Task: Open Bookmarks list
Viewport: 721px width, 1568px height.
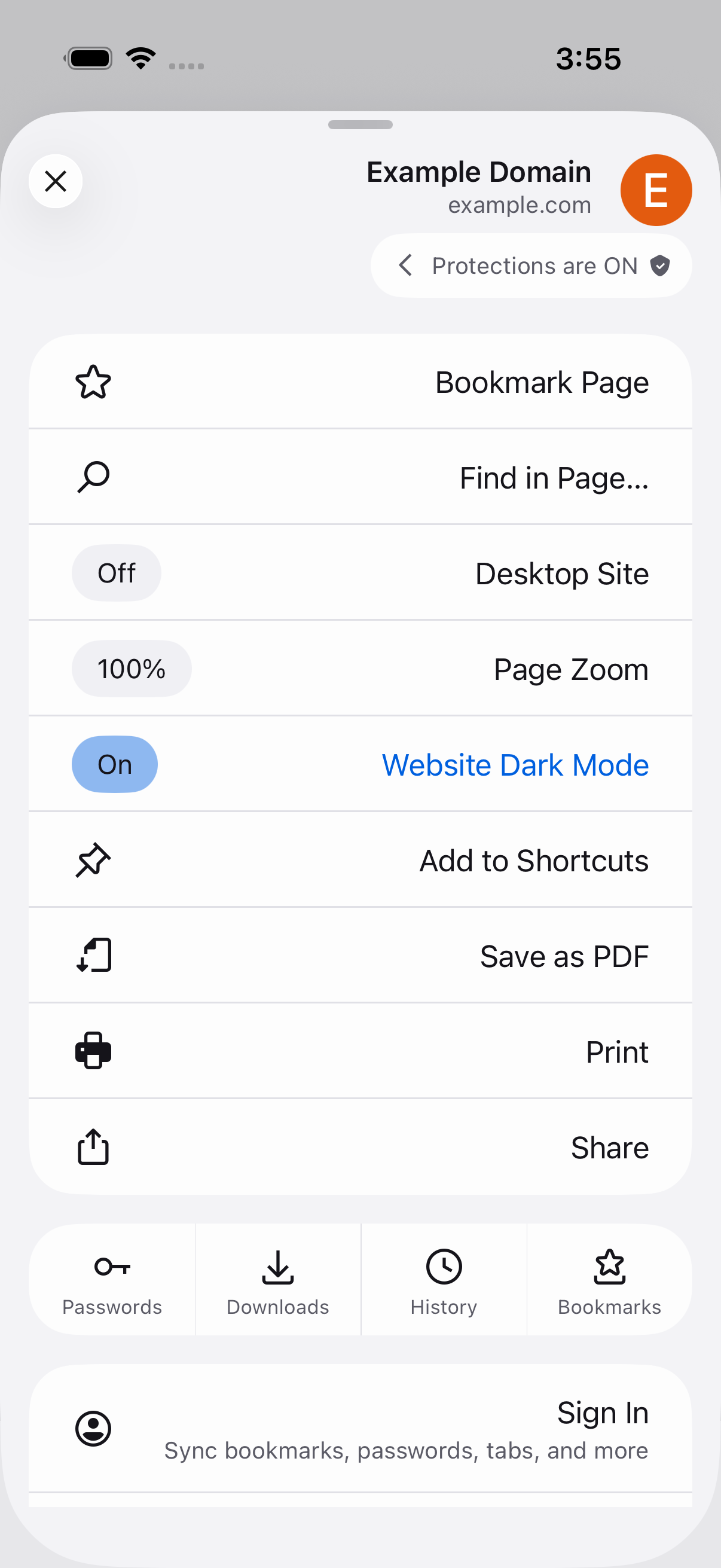Action: point(610,1280)
